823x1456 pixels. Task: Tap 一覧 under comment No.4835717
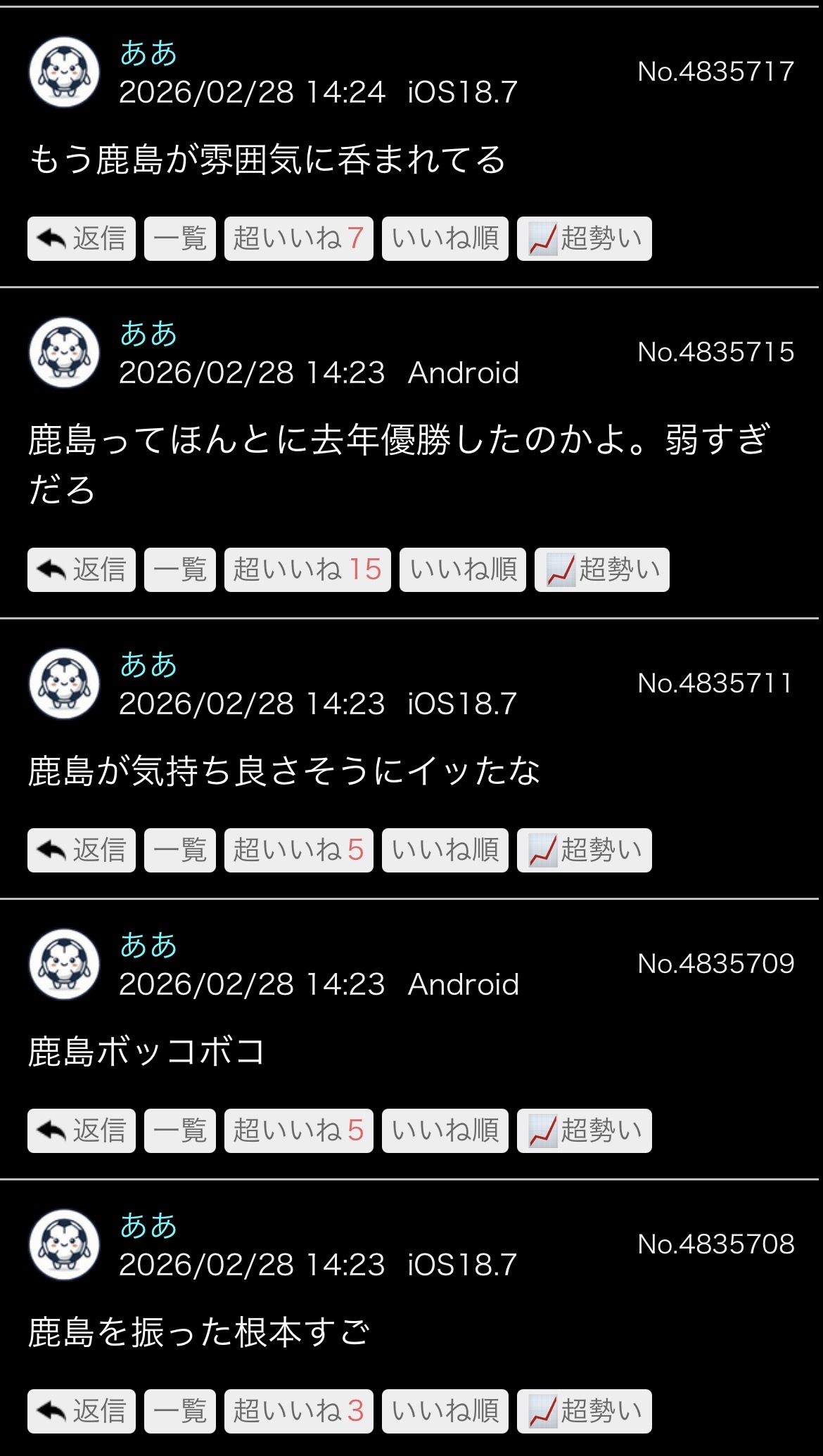pos(180,239)
